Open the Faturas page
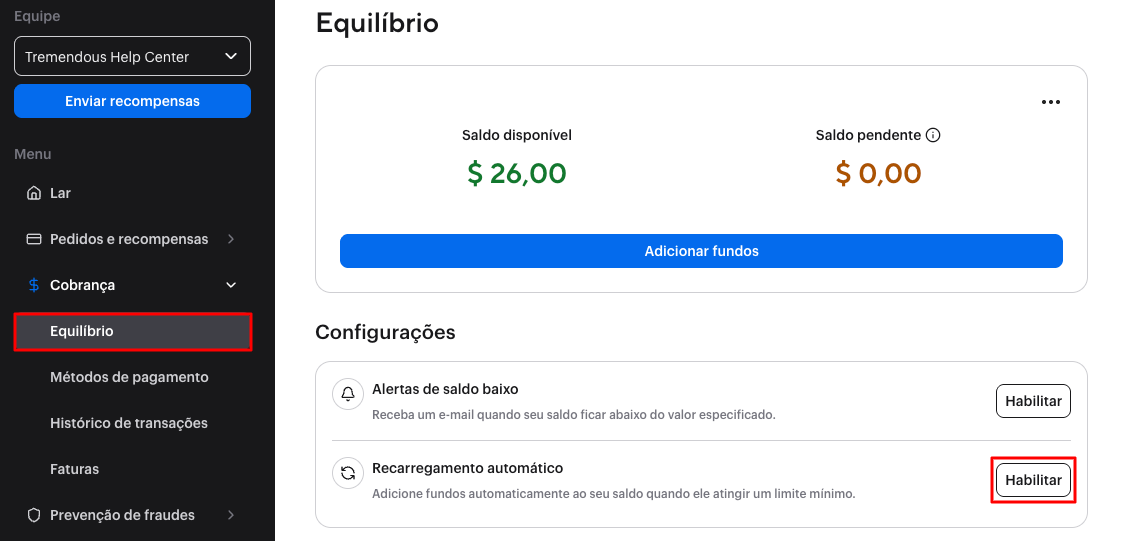Viewport: 1122px width, 541px height. (75, 469)
